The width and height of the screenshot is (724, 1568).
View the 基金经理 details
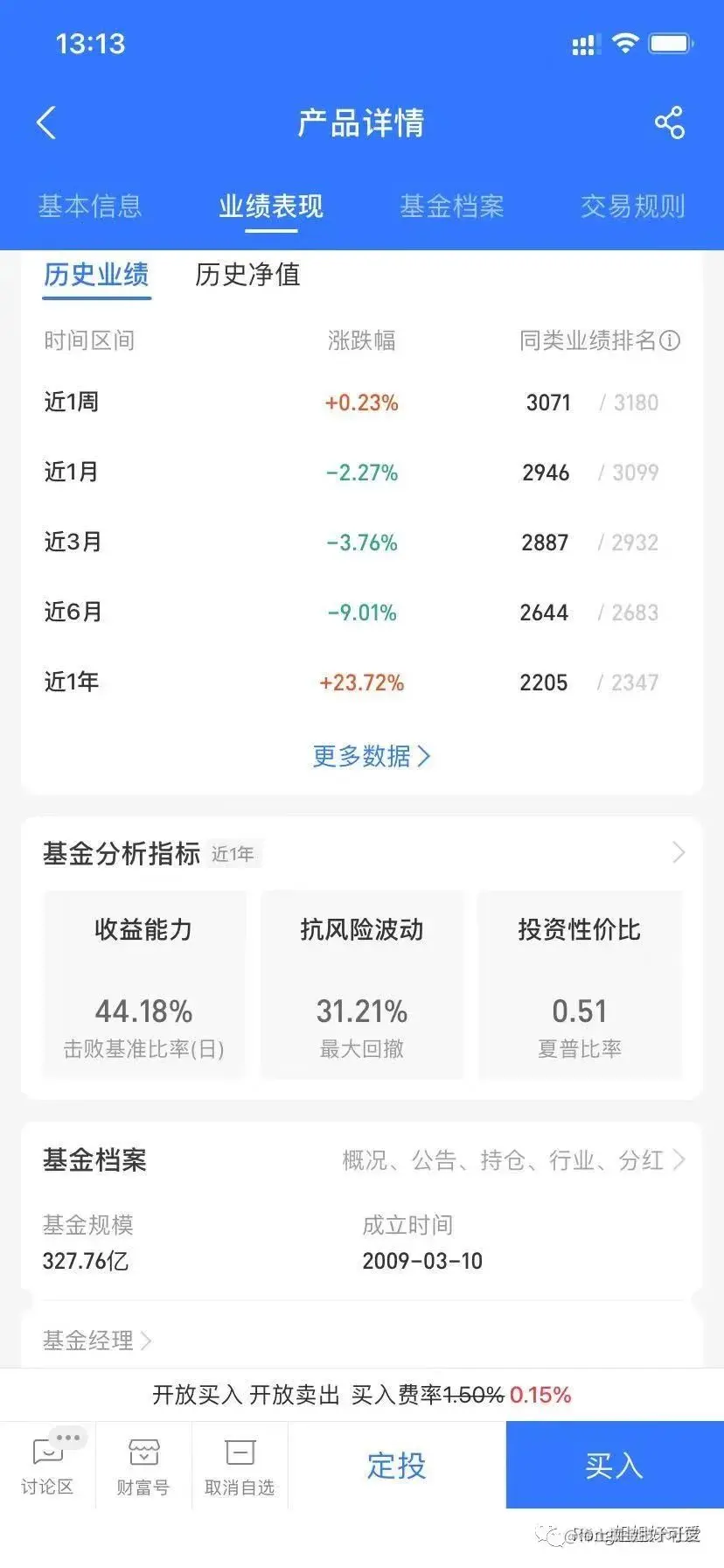pyautogui.click(x=97, y=1340)
